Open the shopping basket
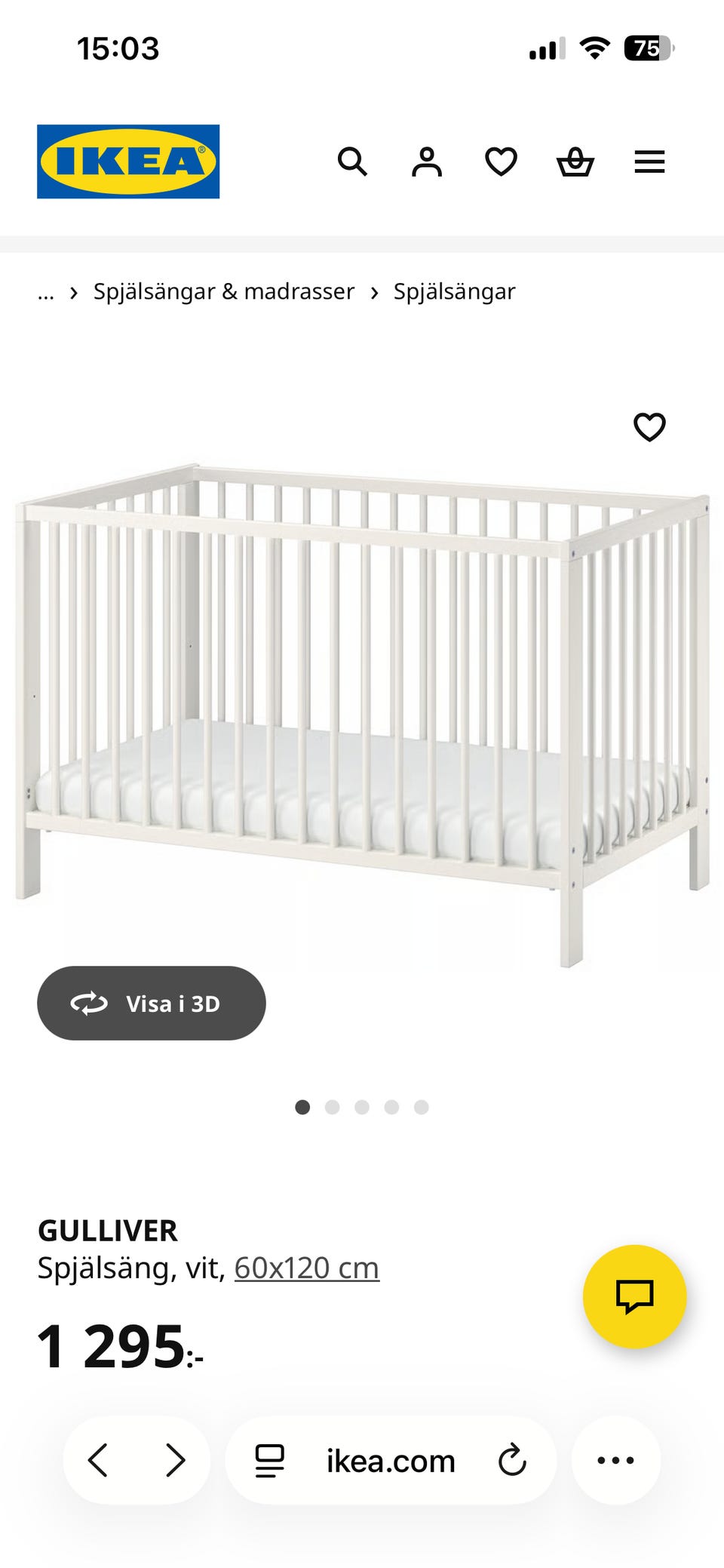Image resolution: width=724 pixels, height=1568 pixels. [575, 161]
